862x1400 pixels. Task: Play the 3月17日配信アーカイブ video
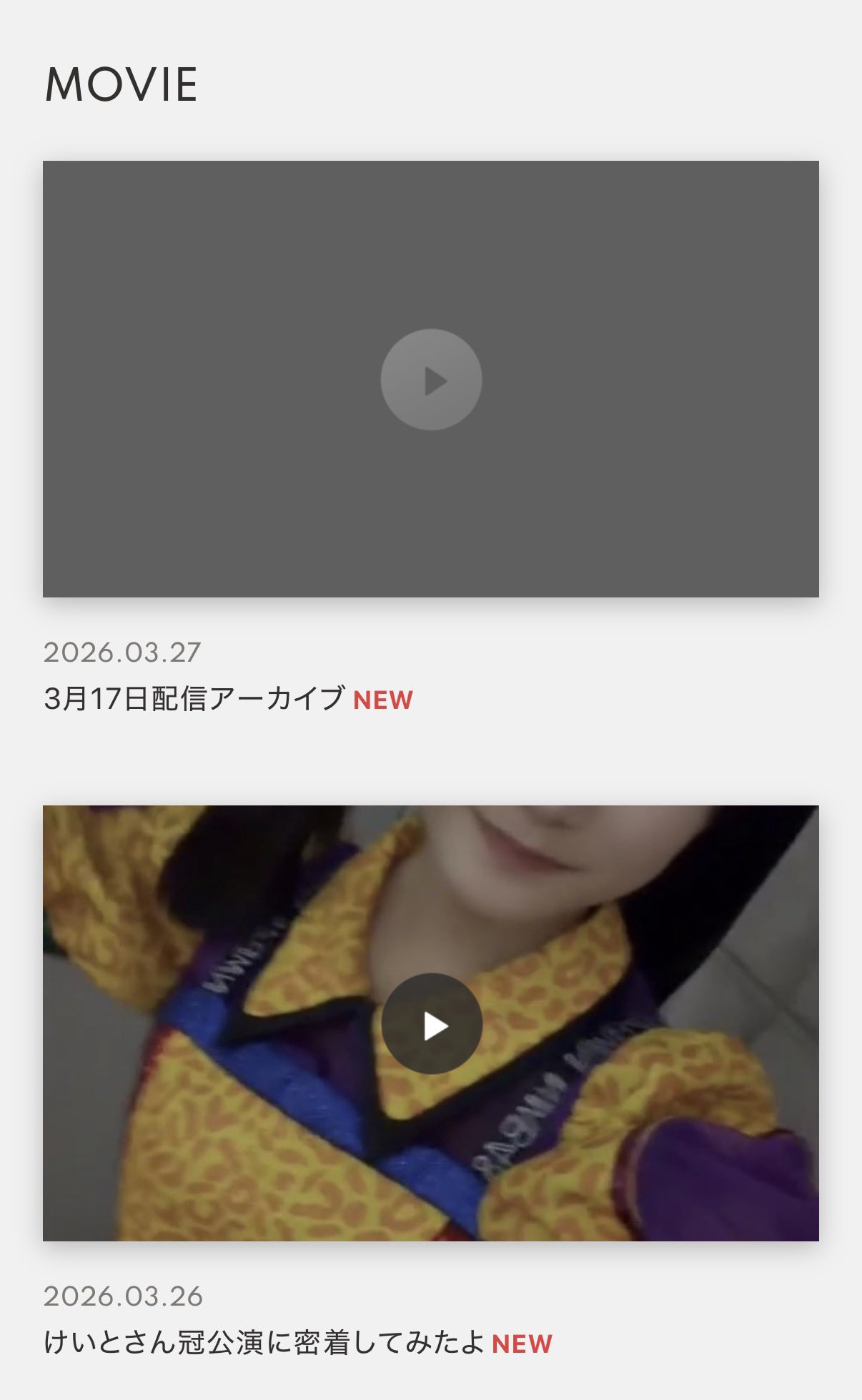click(431, 379)
